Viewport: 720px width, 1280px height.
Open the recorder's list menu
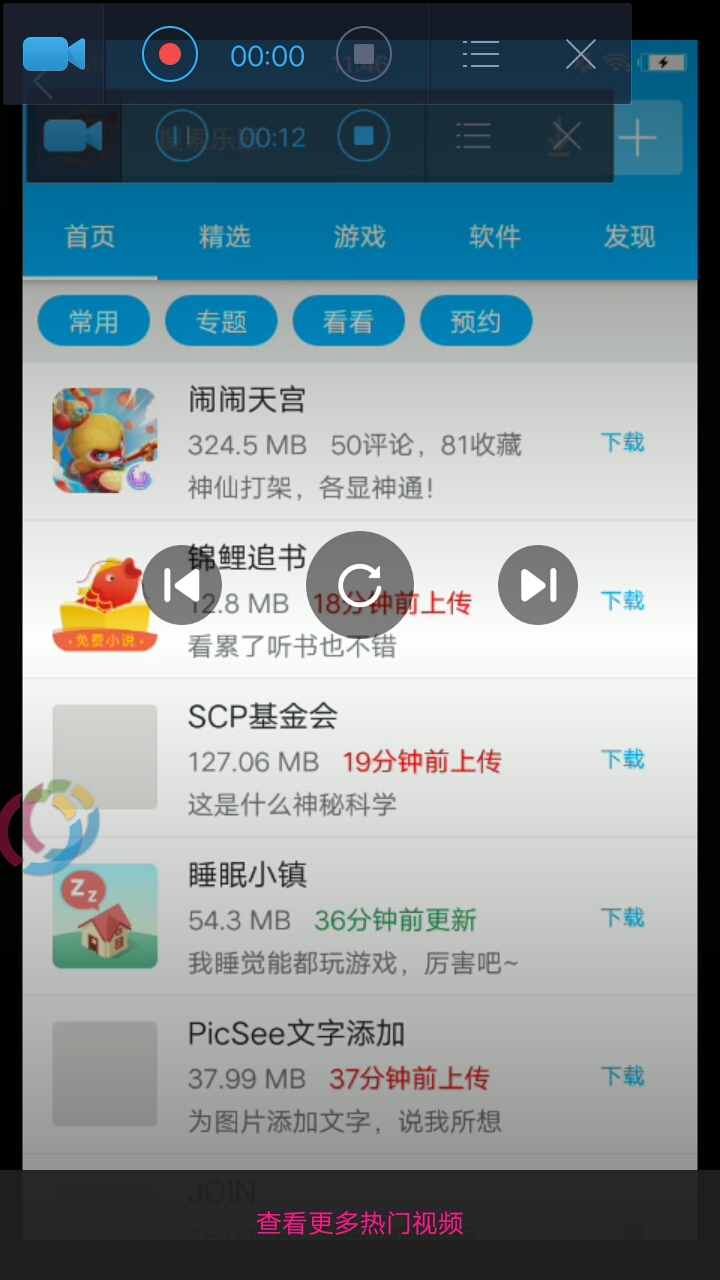[481, 54]
